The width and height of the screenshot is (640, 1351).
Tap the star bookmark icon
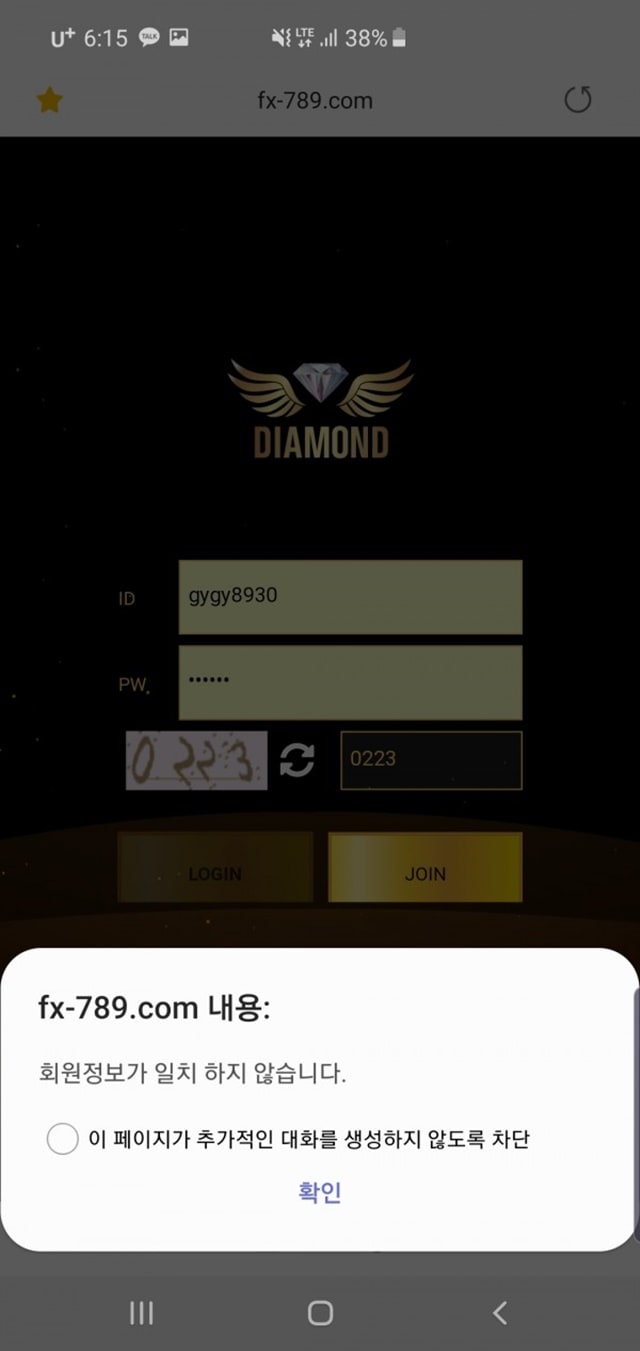point(49,100)
